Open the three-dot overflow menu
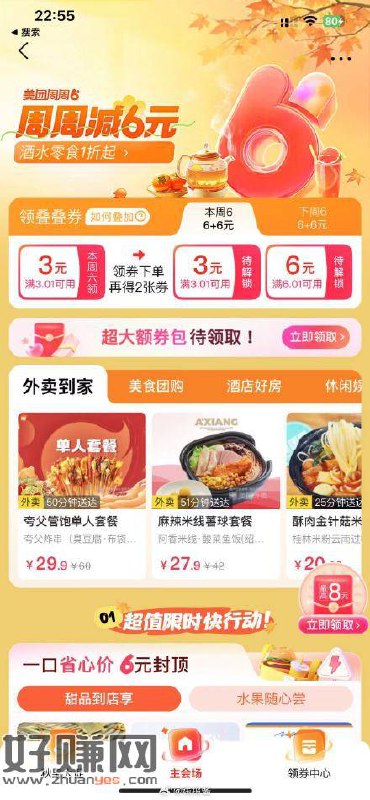Image resolution: width=370 pixels, height=800 pixels. pyautogui.click(x=340, y=59)
